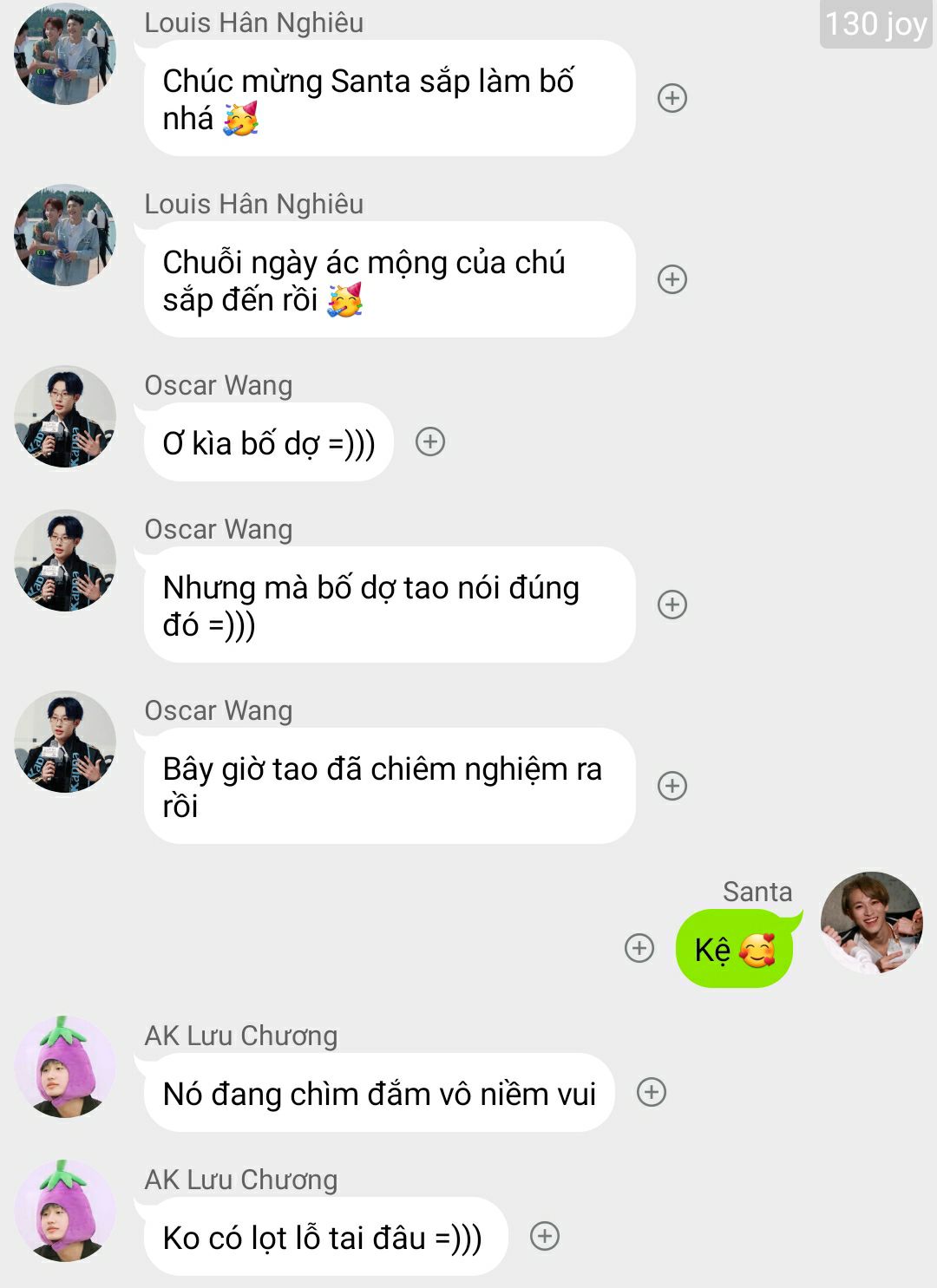This screenshot has height=1288, width=937.
Task: Tap plus icon next to Santa's "Kệ" message
Action: click(639, 948)
